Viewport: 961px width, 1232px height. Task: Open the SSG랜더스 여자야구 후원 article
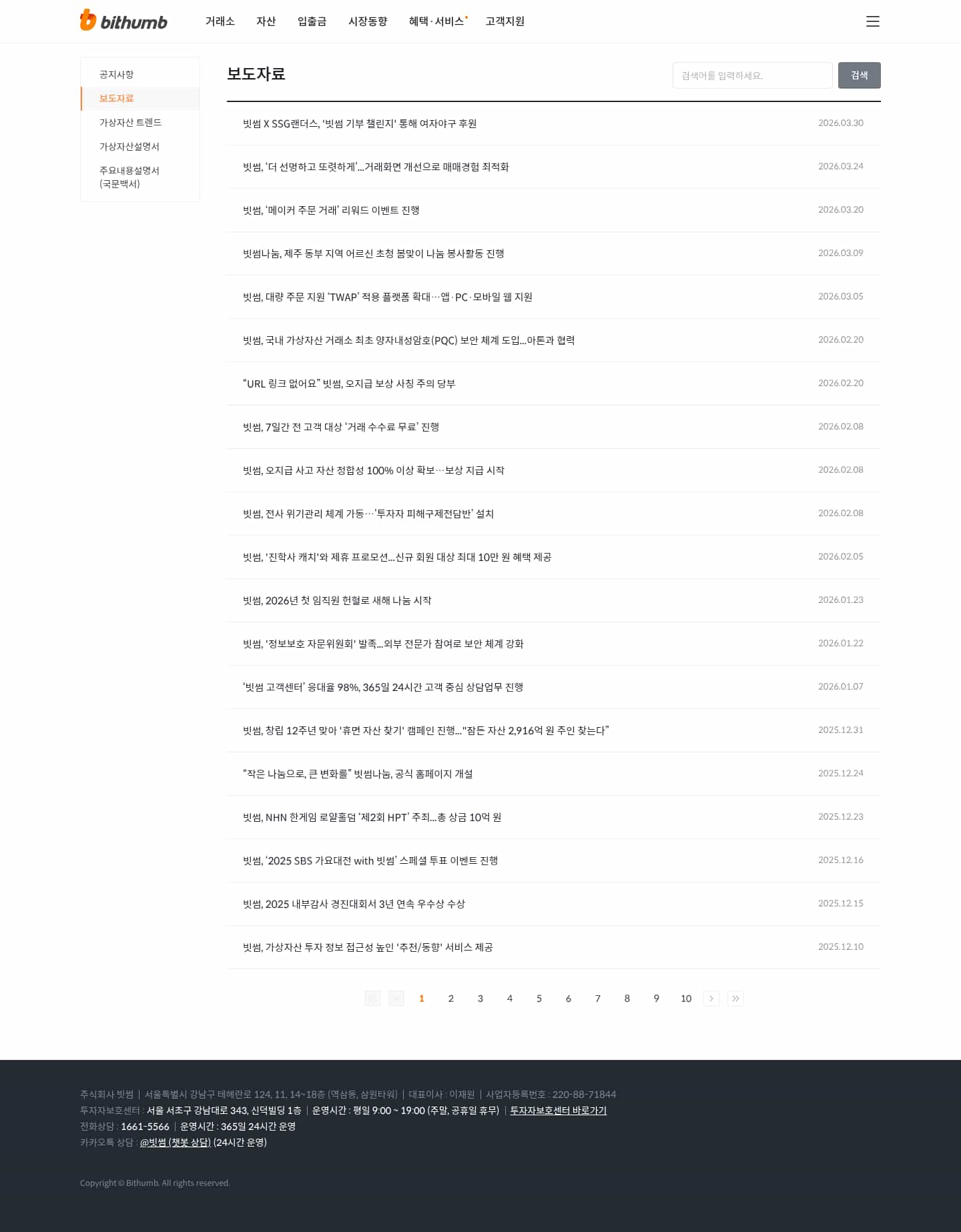360,123
